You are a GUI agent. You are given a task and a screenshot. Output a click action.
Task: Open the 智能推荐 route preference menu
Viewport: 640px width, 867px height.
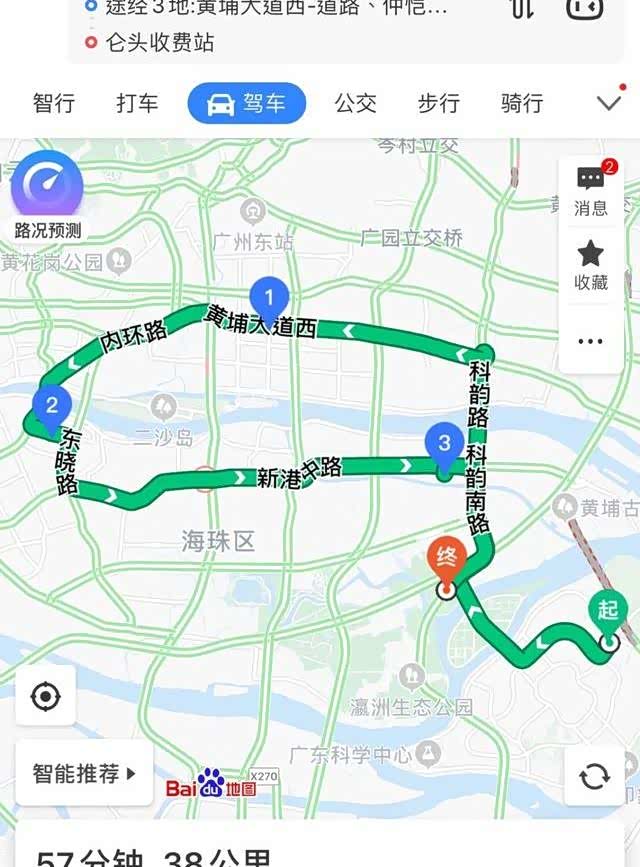84,773
